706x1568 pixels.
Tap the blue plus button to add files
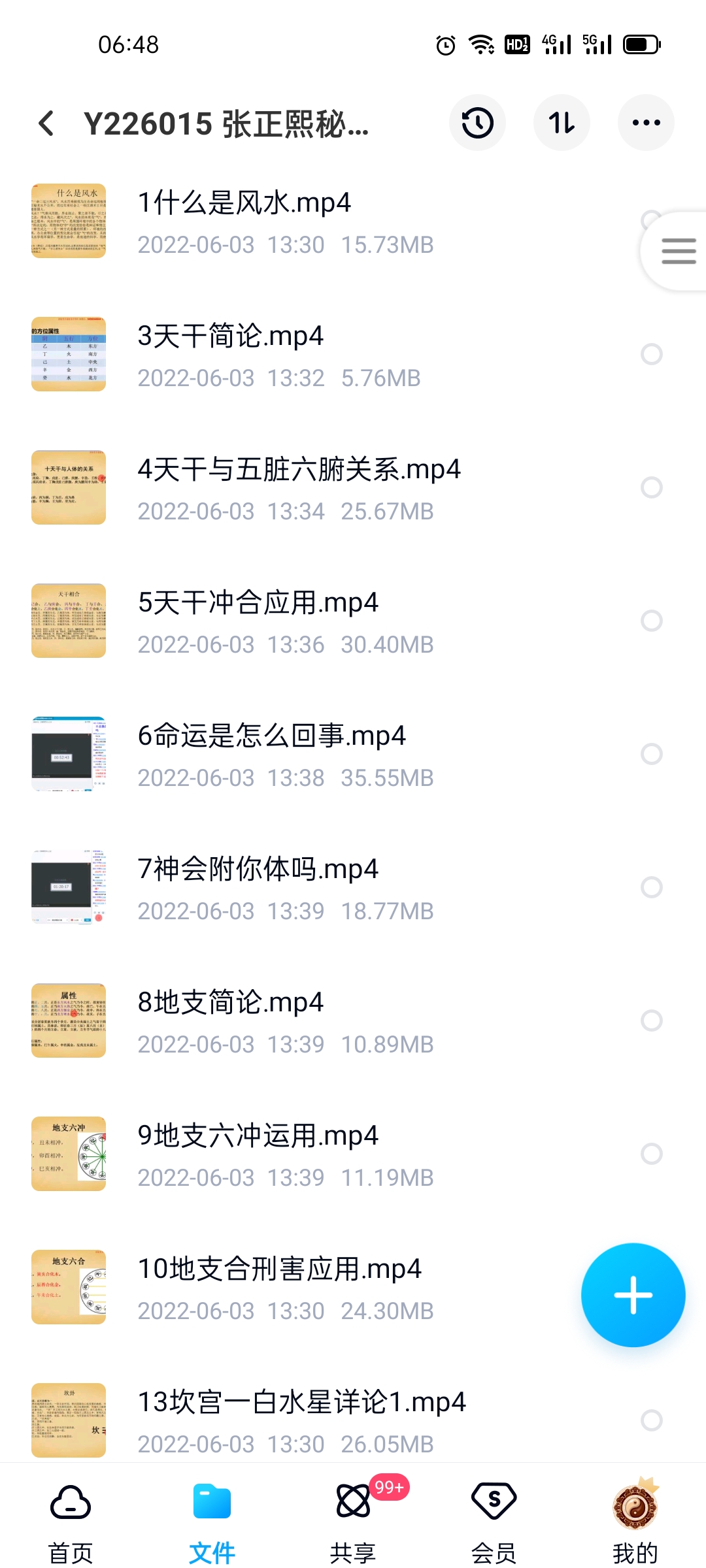tap(633, 1295)
